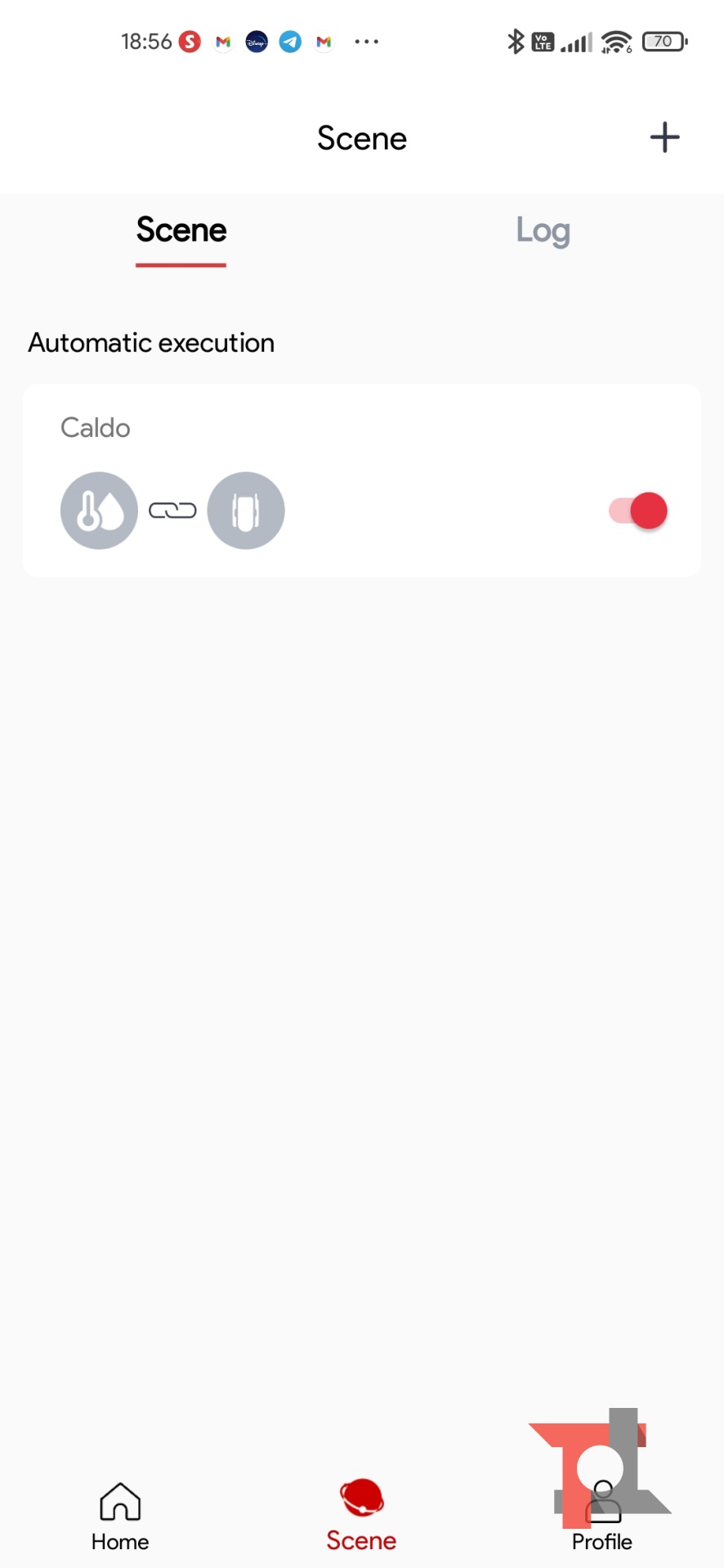Tap Scene in the bottom navigation

point(361,1516)
